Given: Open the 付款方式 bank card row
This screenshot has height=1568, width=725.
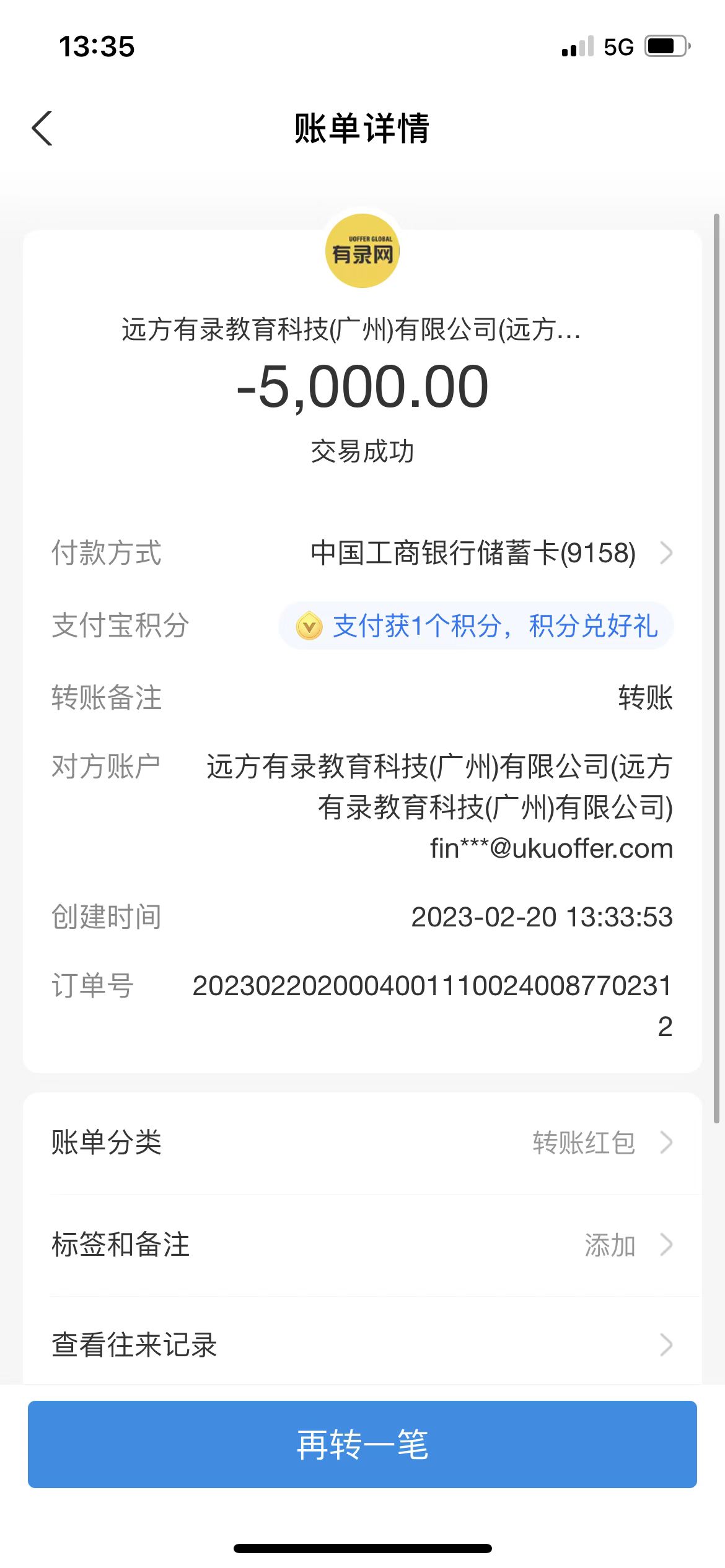Looking at the screenshot, I should coord(490,553).
